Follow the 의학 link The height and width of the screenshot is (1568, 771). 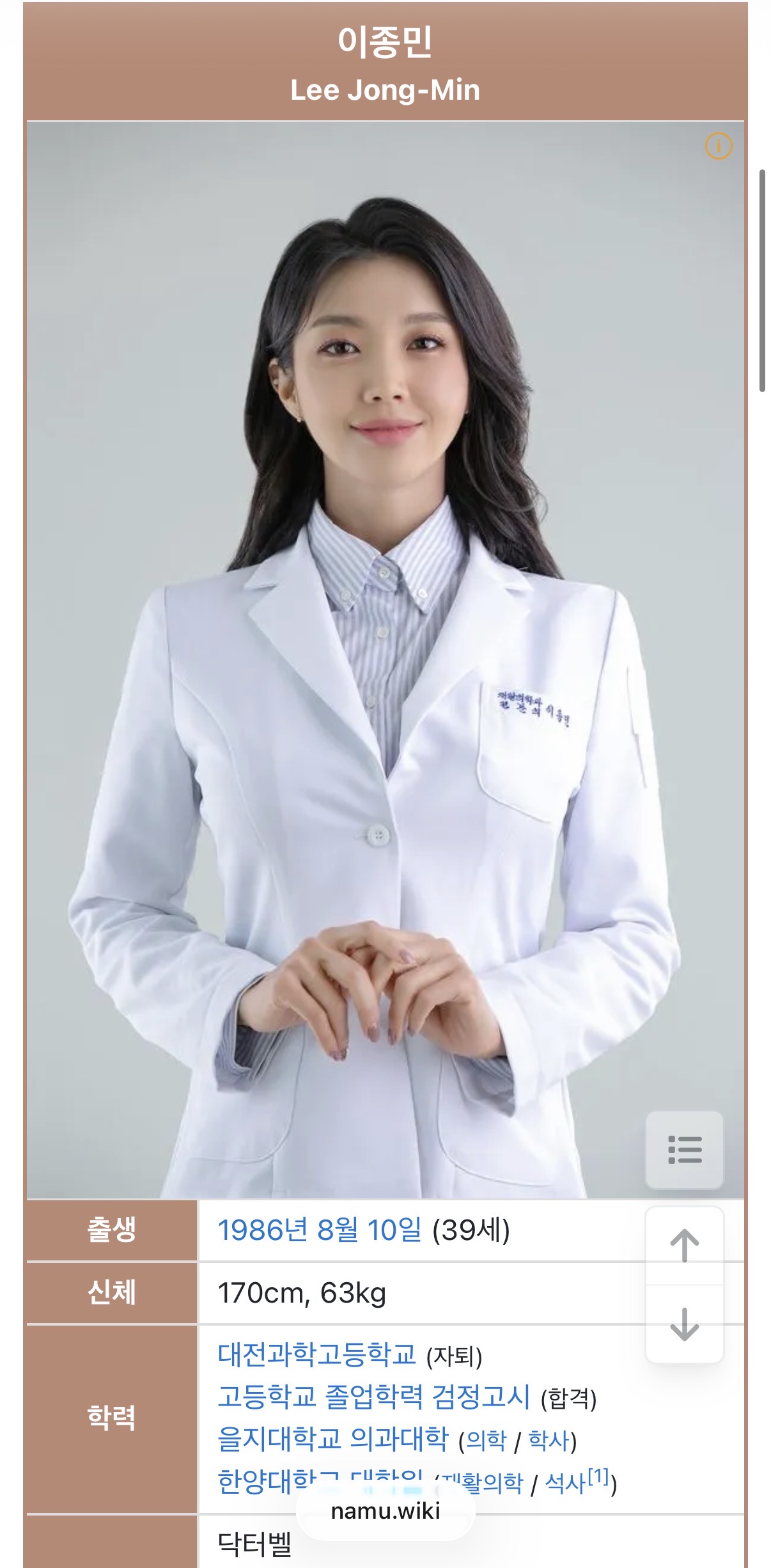[x=486, y=1440]
